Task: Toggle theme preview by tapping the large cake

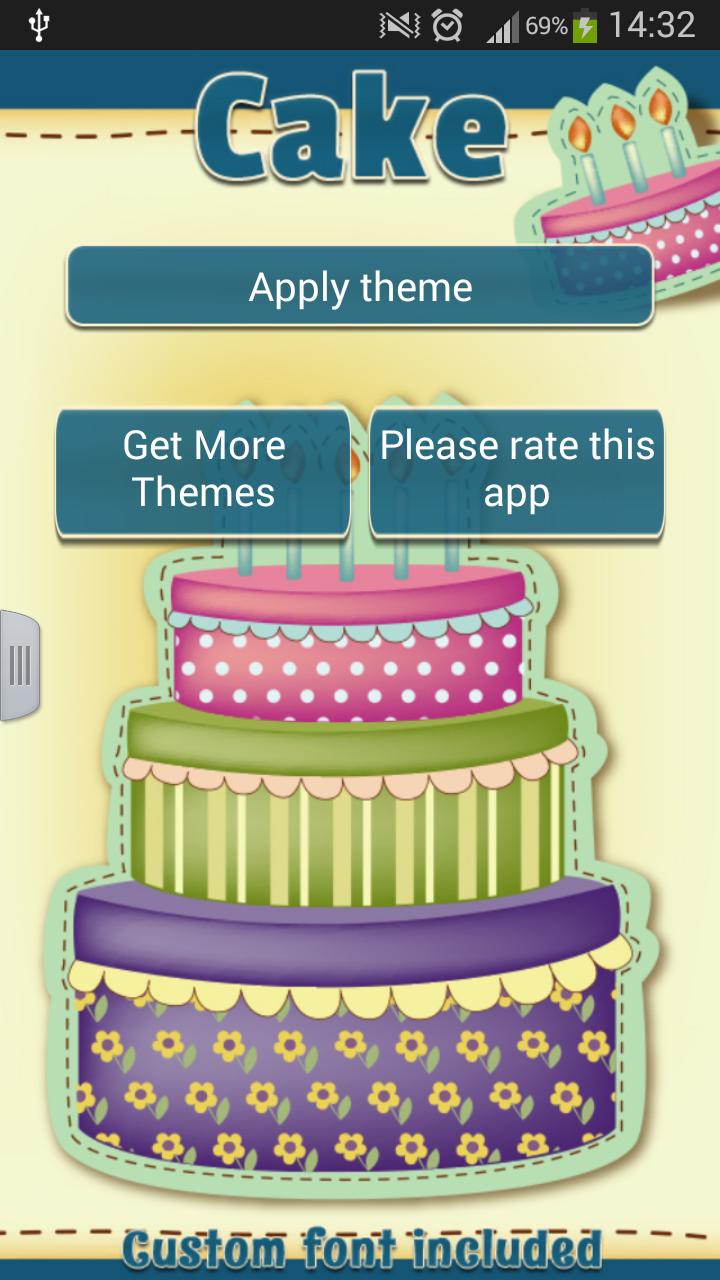Action: click(x=360, y=880)
